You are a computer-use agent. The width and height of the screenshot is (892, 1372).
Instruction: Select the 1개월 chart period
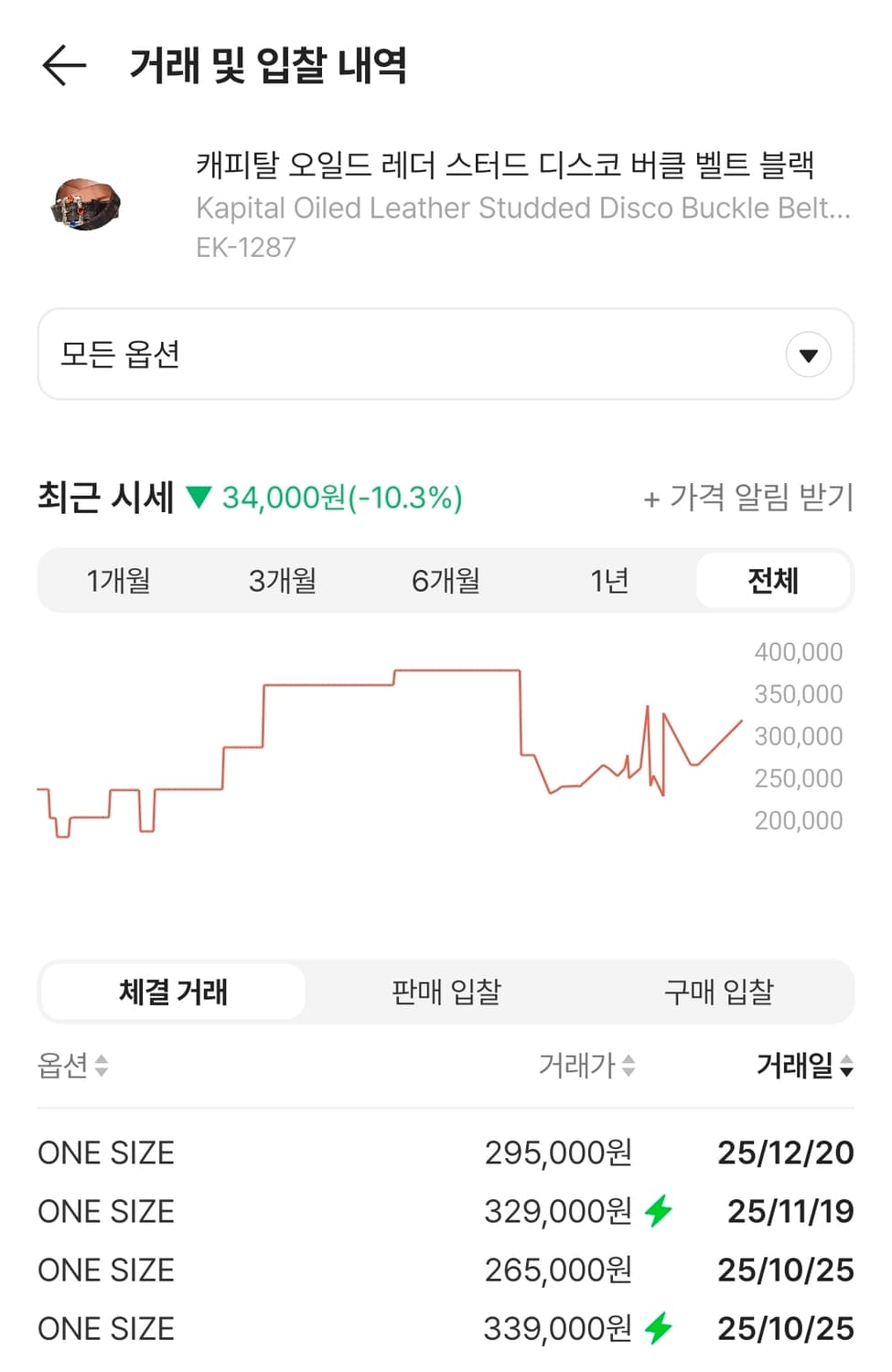click(x=119, y=580)
